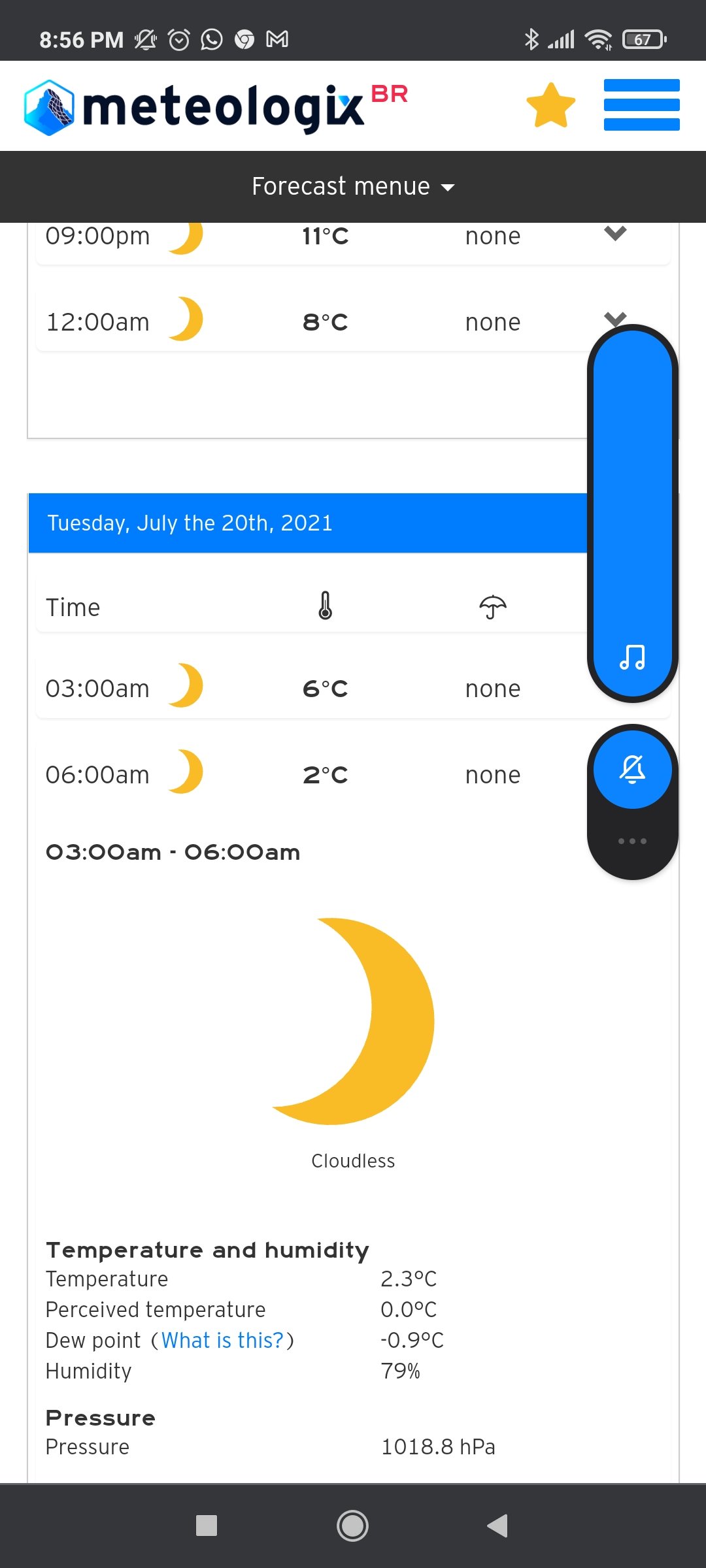The height and width of the screenshot is (1568, 706).
Task: Tap the crossed-out bell ringer mode button
Action: coord(632,770)
